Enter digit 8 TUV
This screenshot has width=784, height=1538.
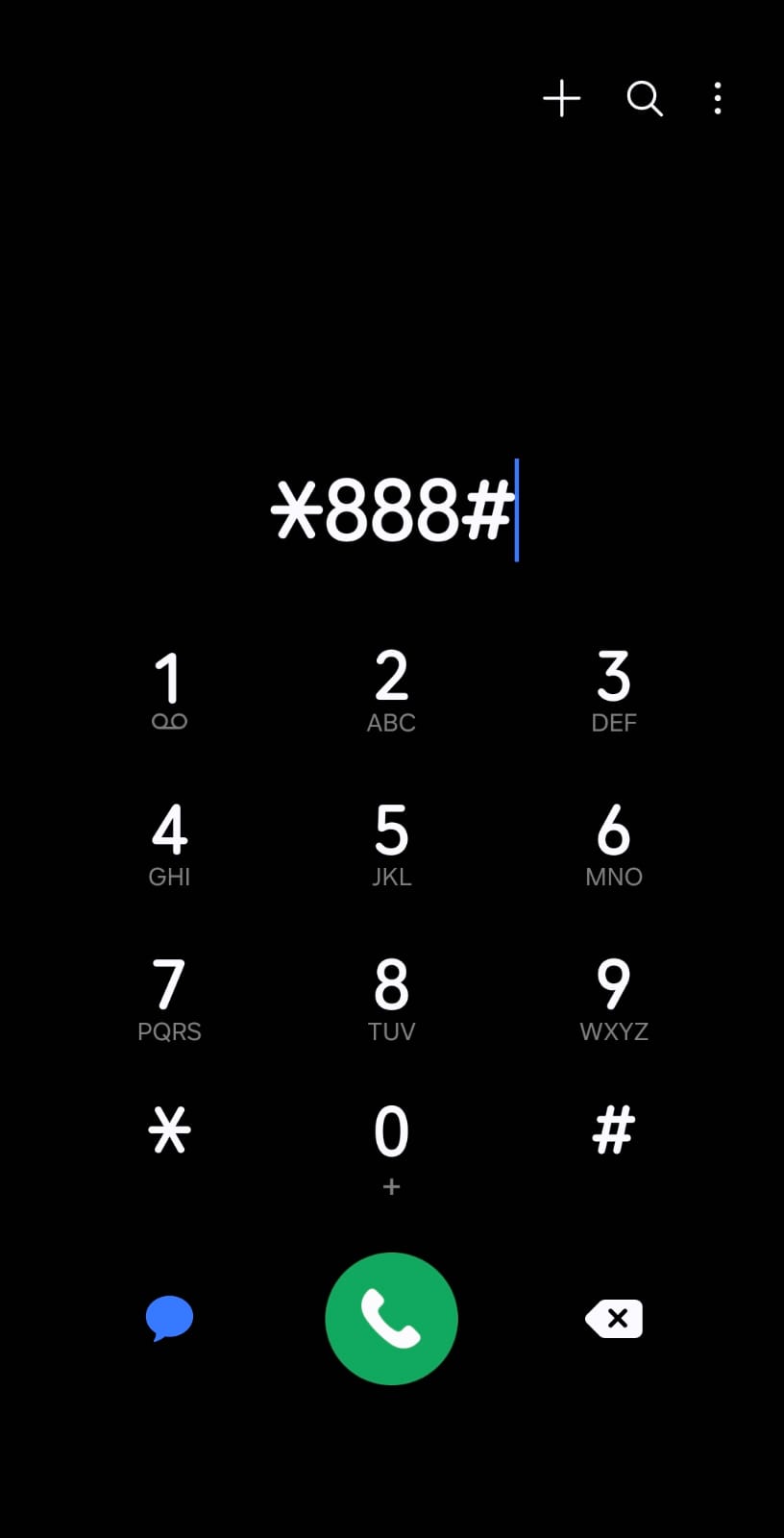(x=391, y=998)
